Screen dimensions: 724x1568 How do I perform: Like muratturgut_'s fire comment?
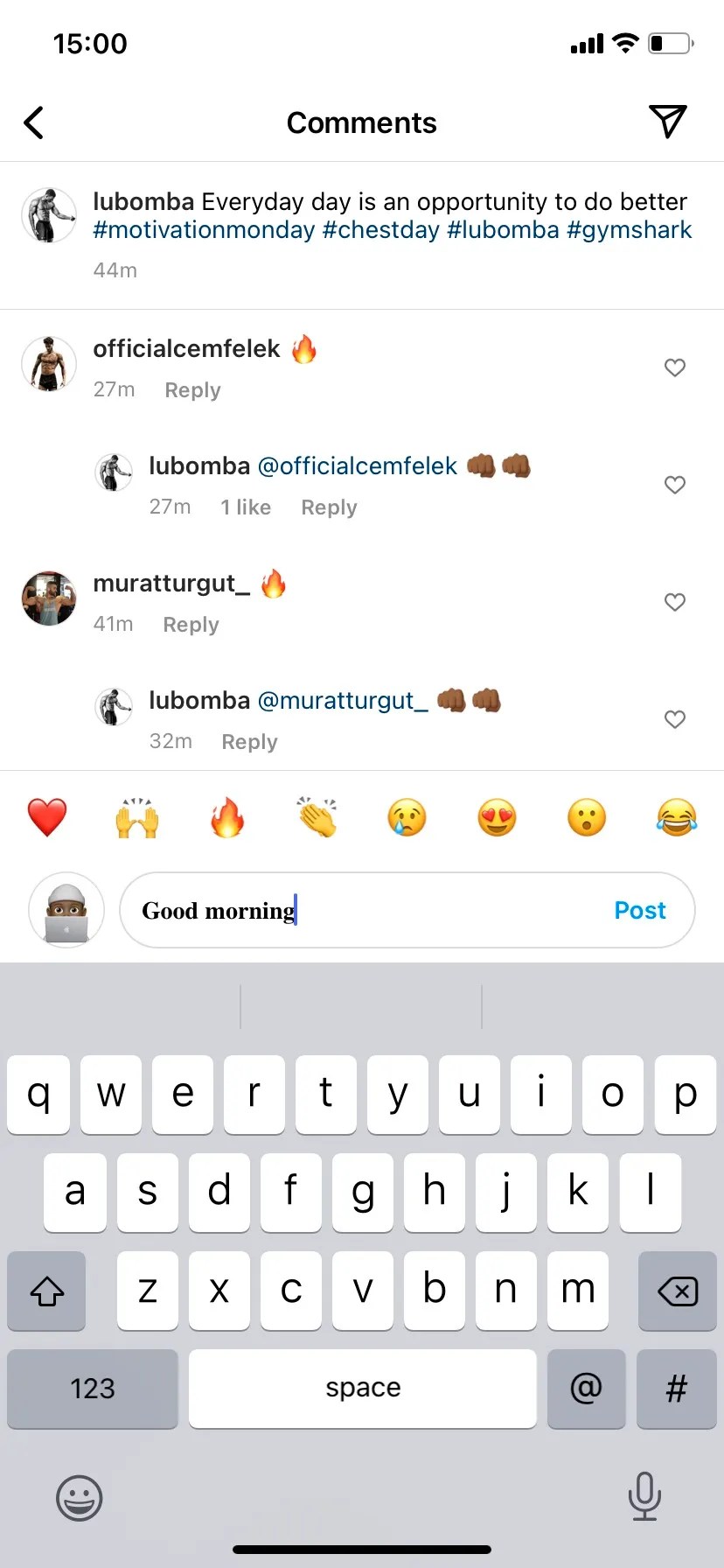[674, 602]
